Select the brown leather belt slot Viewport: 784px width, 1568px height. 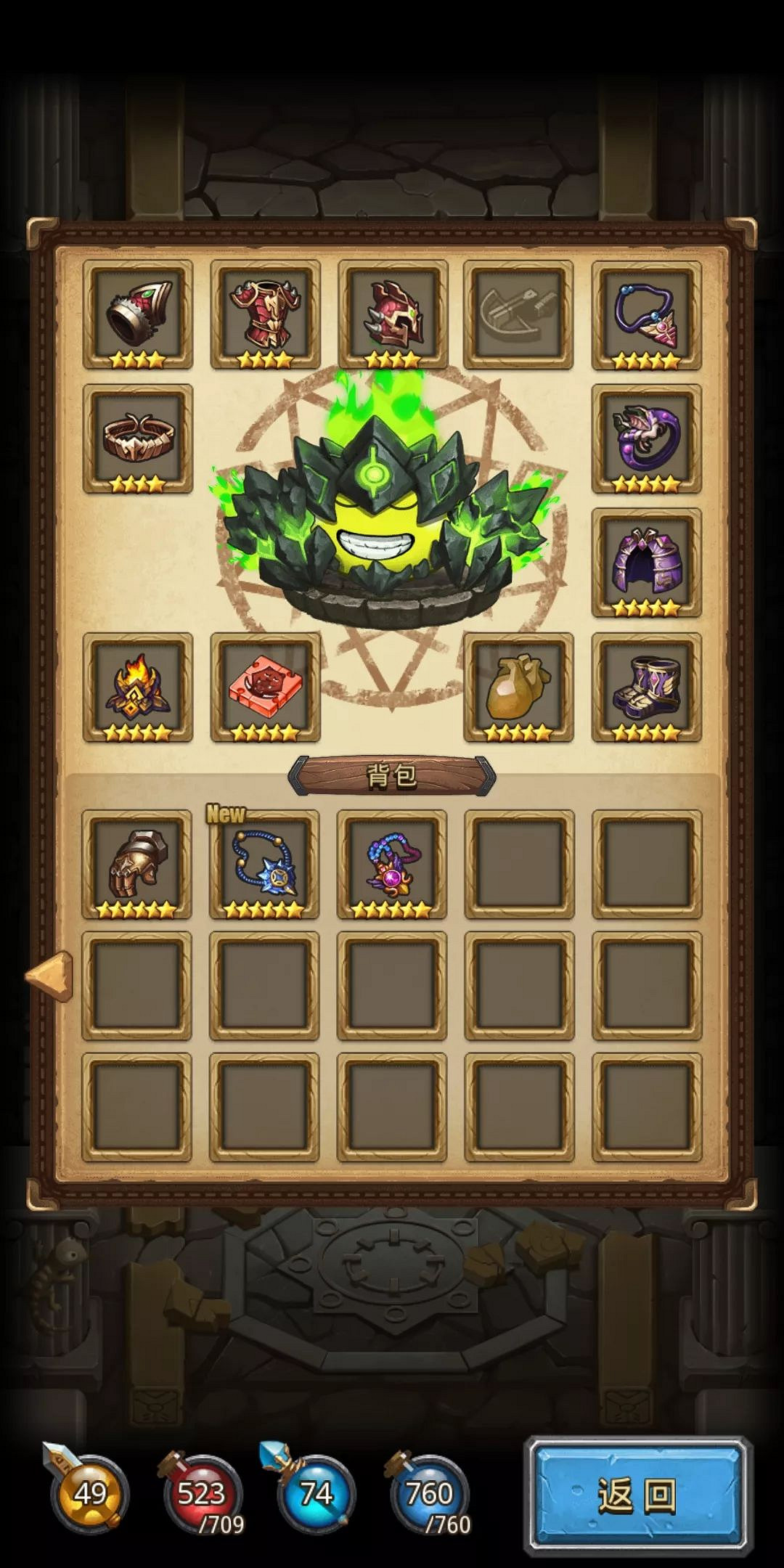pos(138,438)
